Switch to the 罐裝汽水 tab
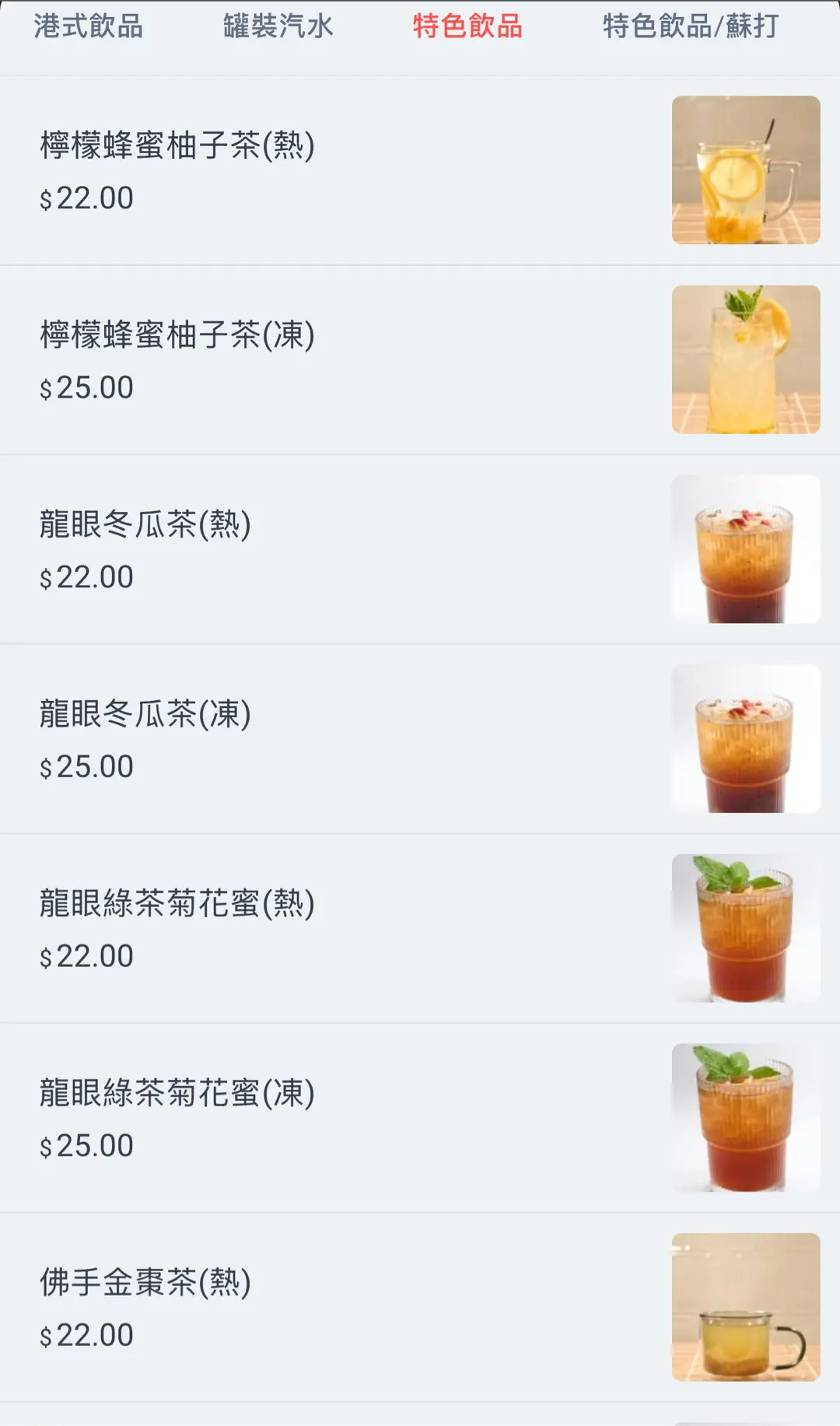This screenshot has width=840, height=1426. [278, 26]
